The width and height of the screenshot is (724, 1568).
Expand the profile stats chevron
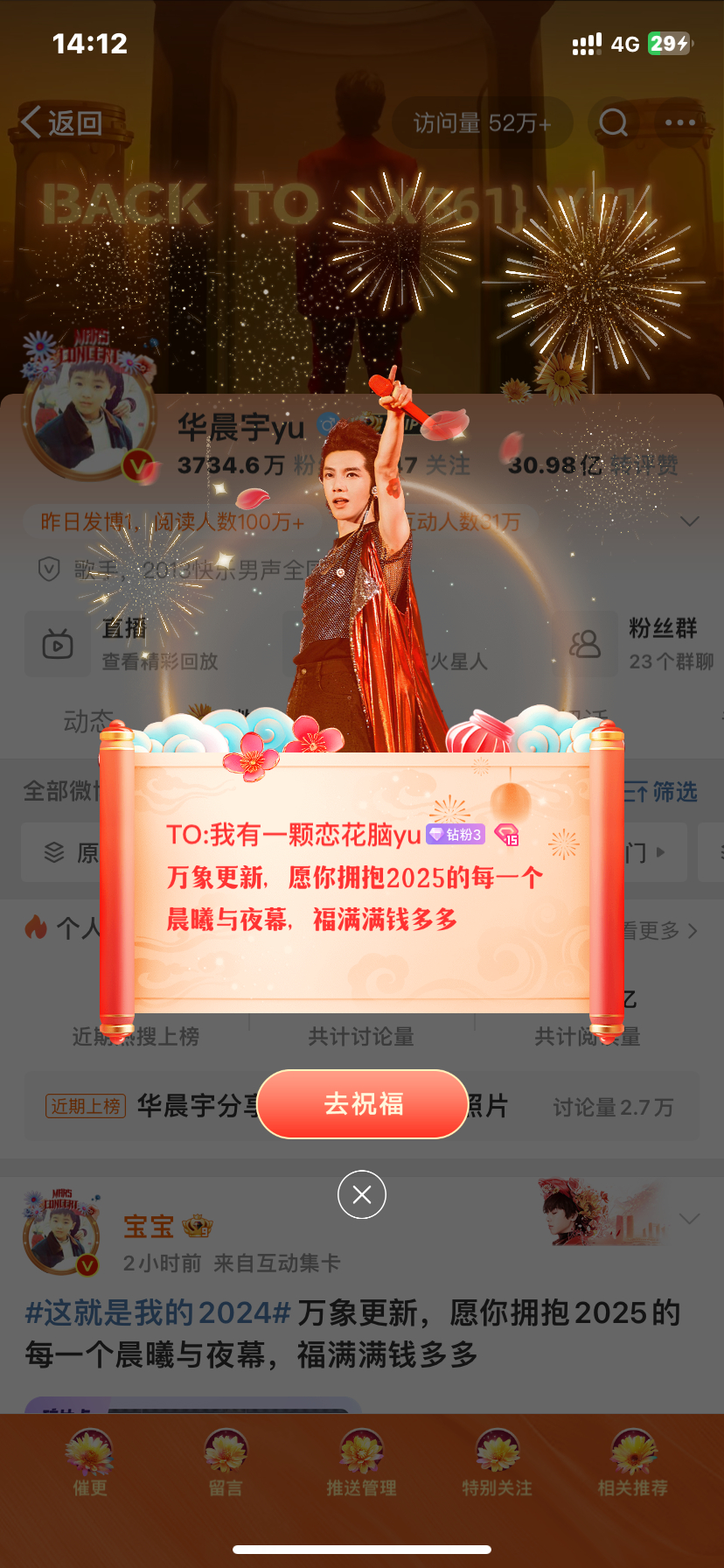(690, 521)
